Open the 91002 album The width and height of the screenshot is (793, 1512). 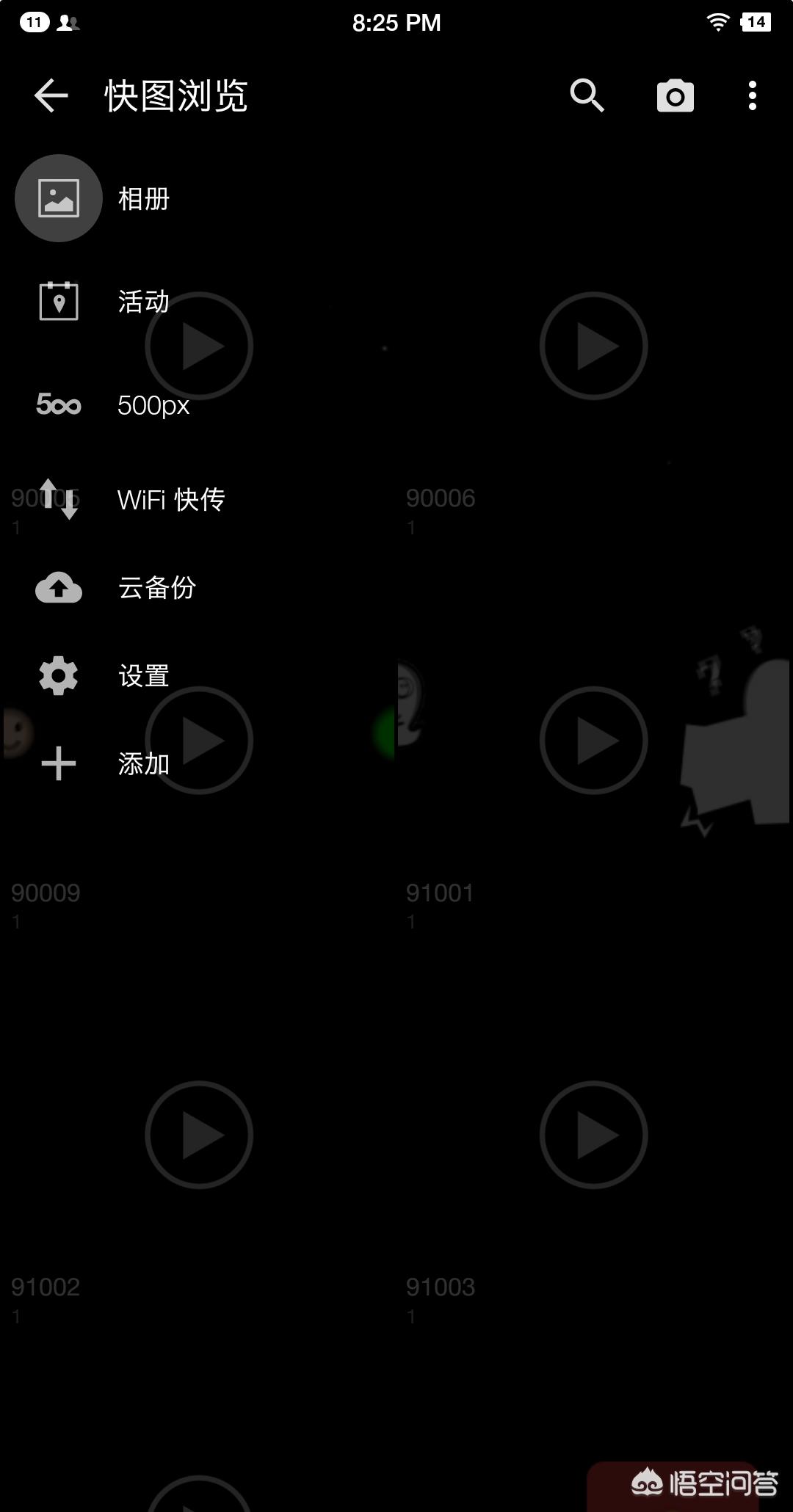click(x=198, y=1135)
